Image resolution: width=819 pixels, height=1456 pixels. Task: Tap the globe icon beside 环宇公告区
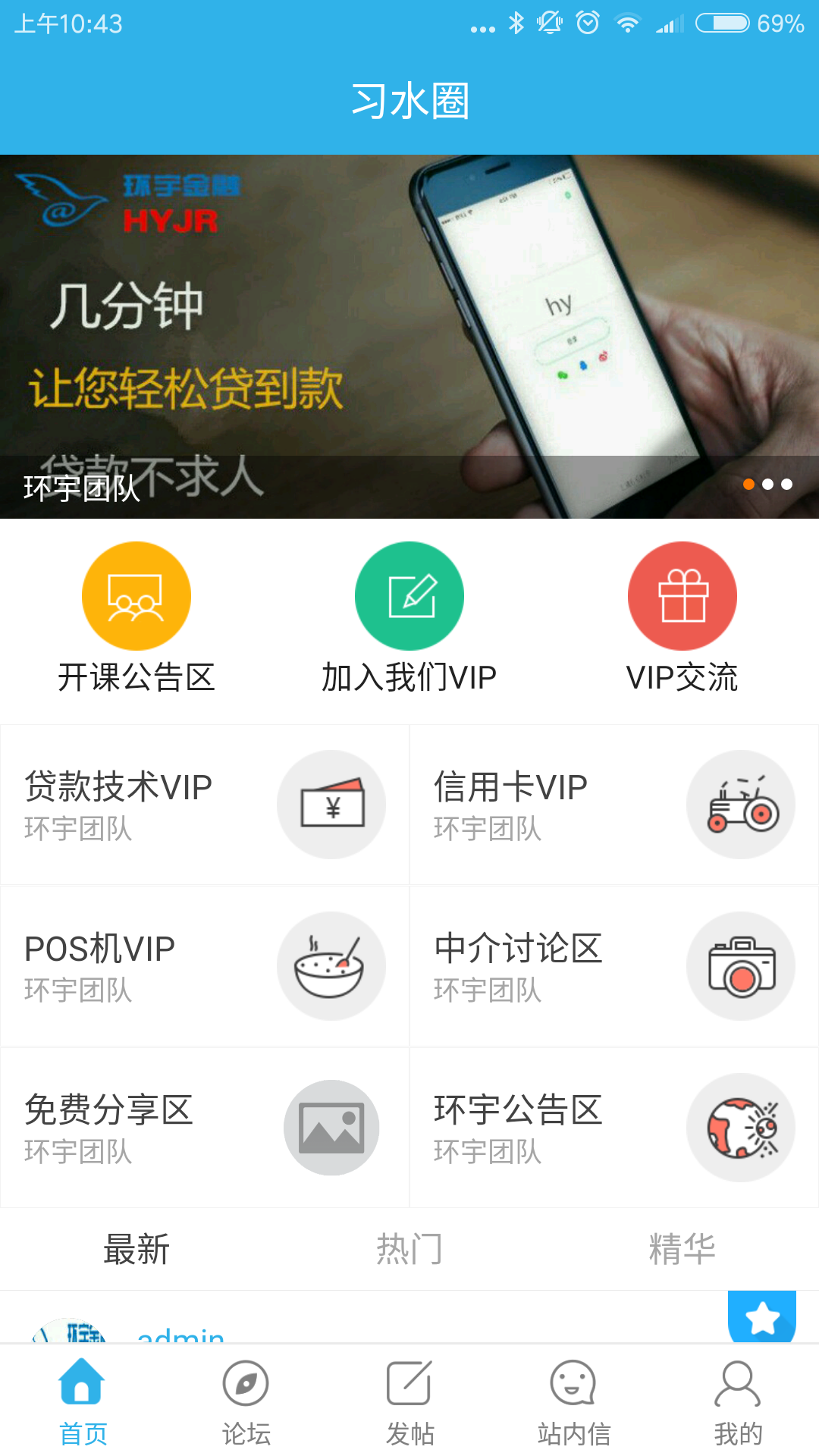coord(741,1128)
